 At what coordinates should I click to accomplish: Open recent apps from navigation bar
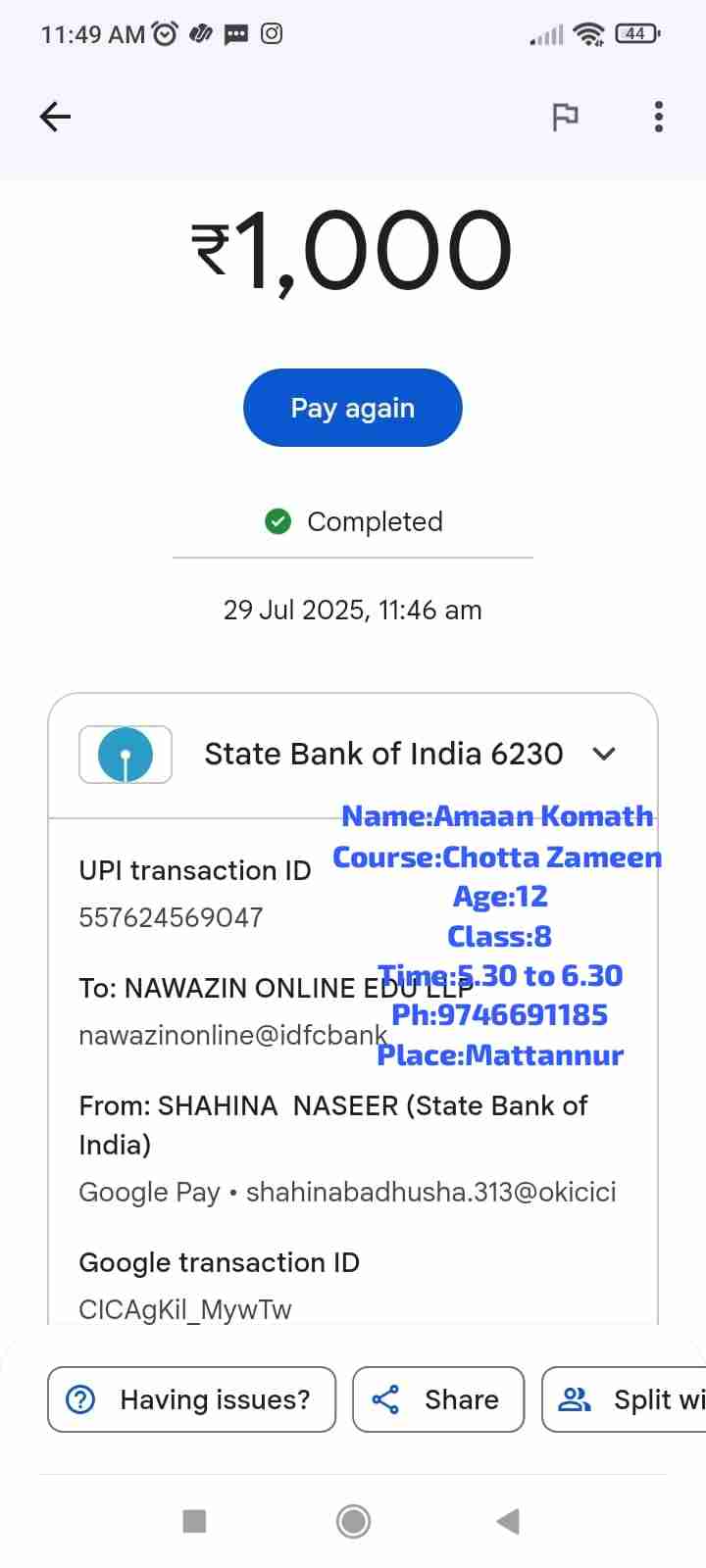coord(194,1521)
